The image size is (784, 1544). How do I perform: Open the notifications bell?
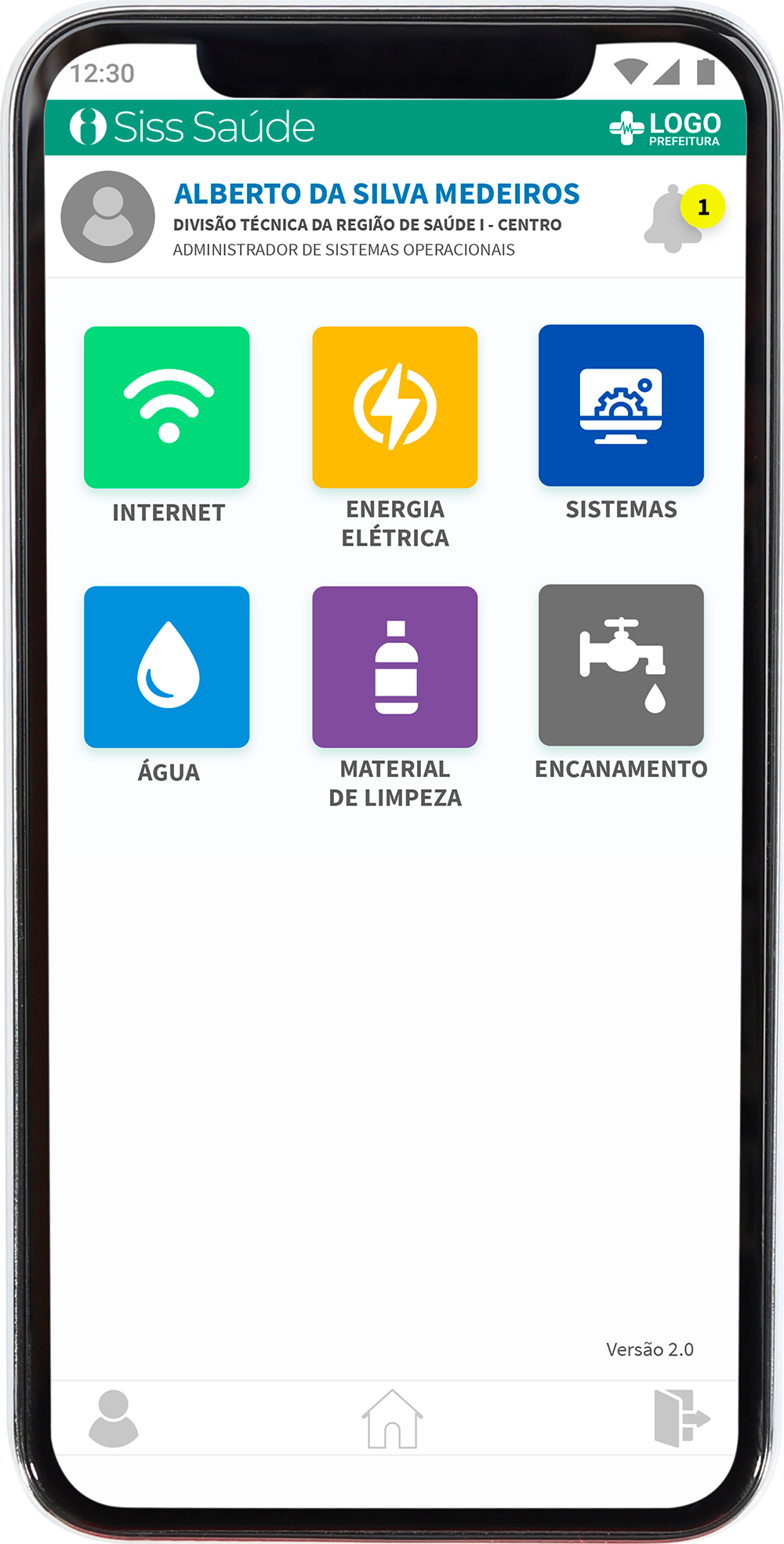pos(673,220)
